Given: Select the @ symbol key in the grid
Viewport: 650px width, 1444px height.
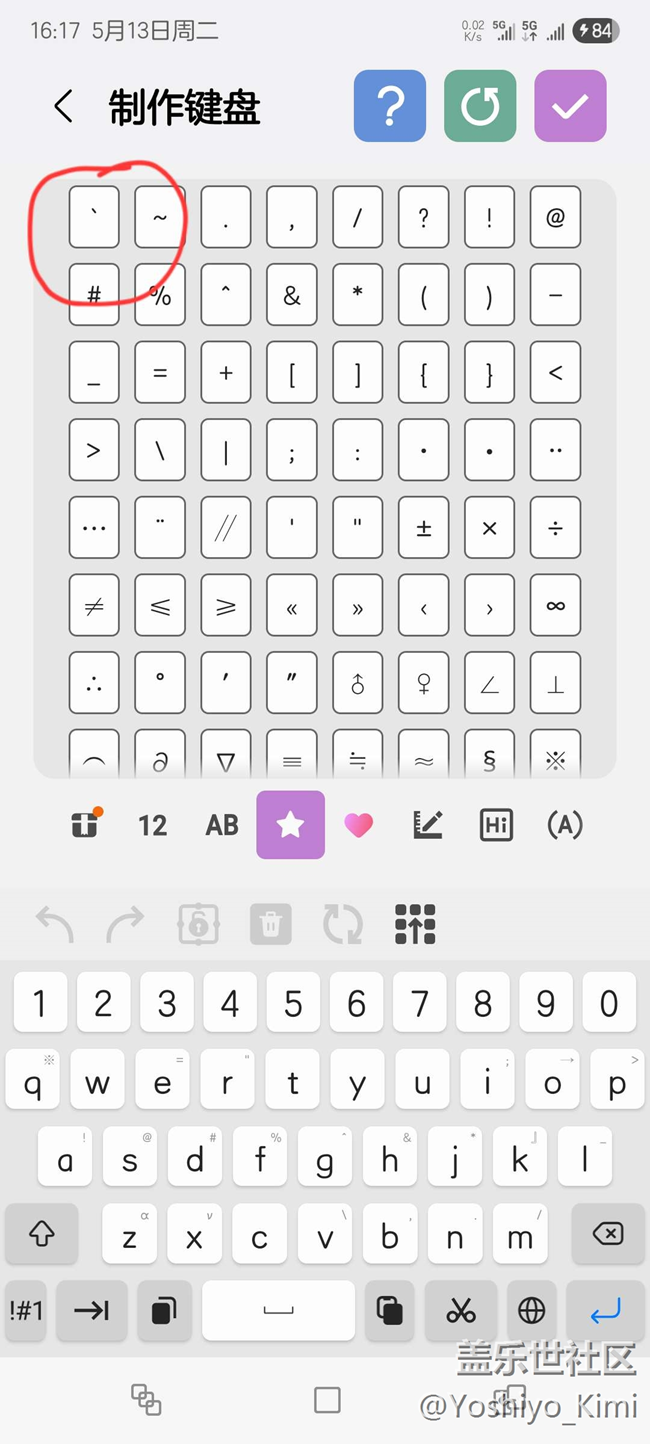Looking at the screenshot, I should tap(555, 217).
